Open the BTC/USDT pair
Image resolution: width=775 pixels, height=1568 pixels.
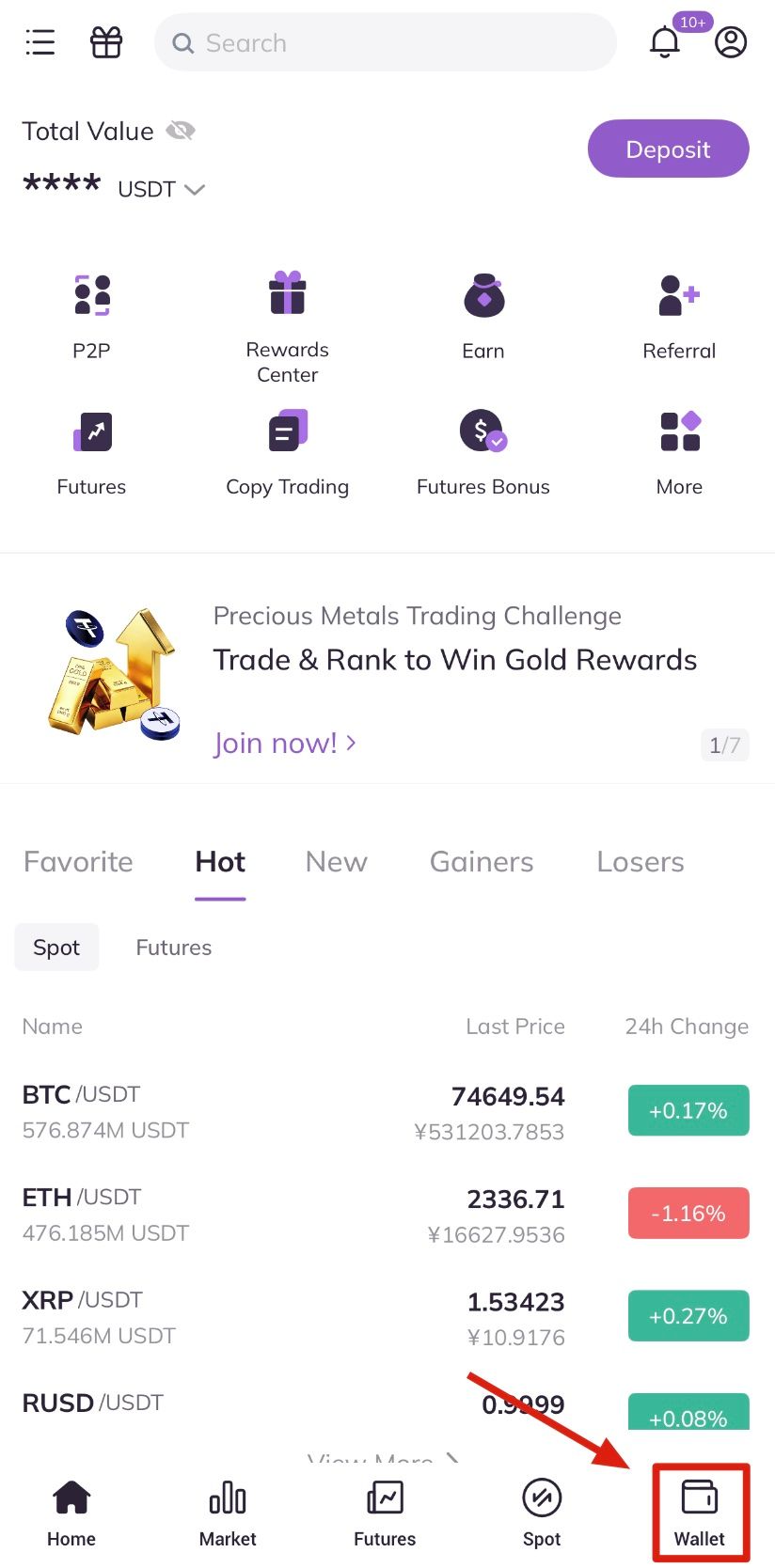click(x=282, y=1112)
